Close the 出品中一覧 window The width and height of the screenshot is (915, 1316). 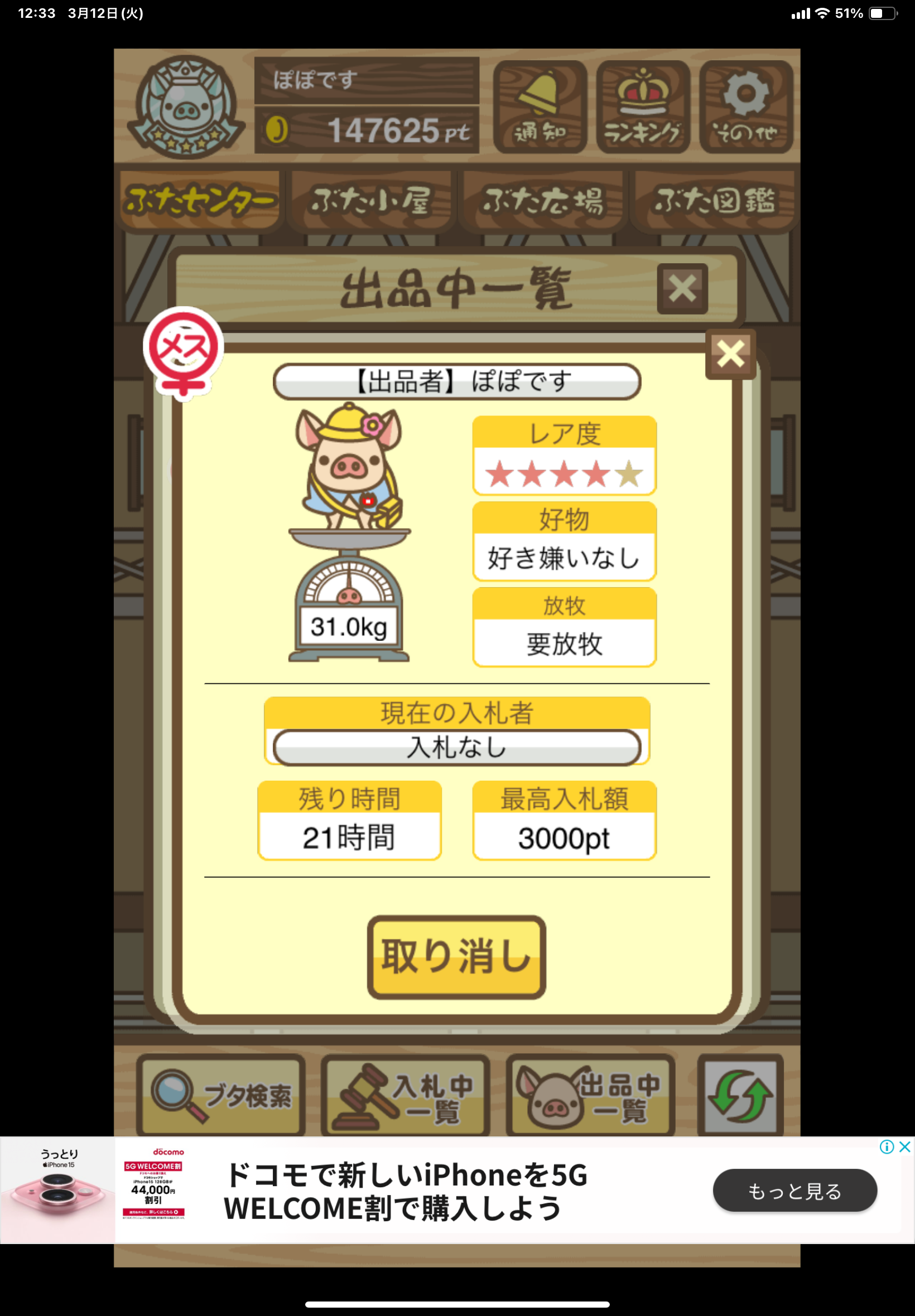pos(682,288)
